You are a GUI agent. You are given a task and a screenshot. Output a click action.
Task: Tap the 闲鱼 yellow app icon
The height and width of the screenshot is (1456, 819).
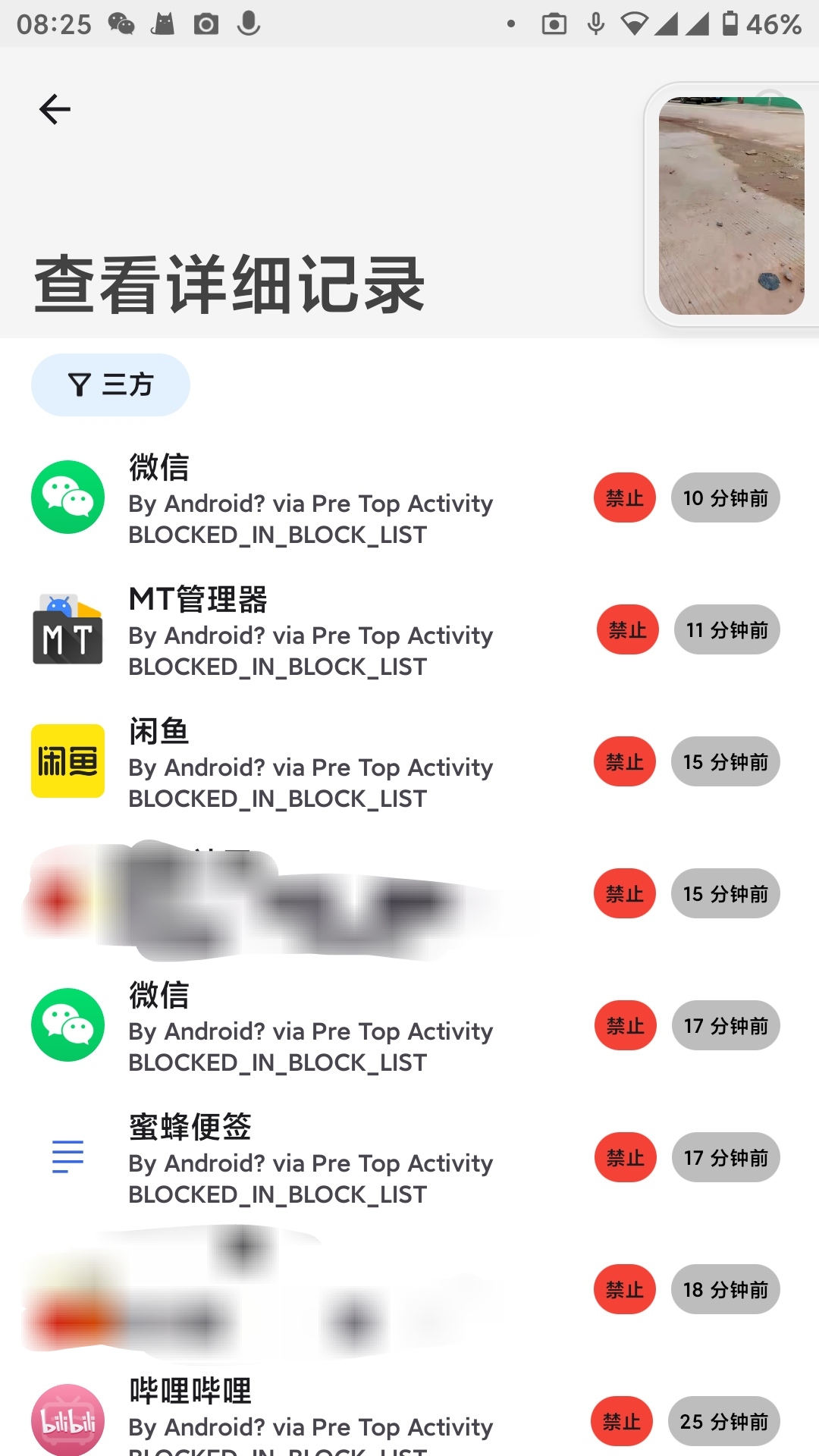pyautogui.click(x=67, y=762)
